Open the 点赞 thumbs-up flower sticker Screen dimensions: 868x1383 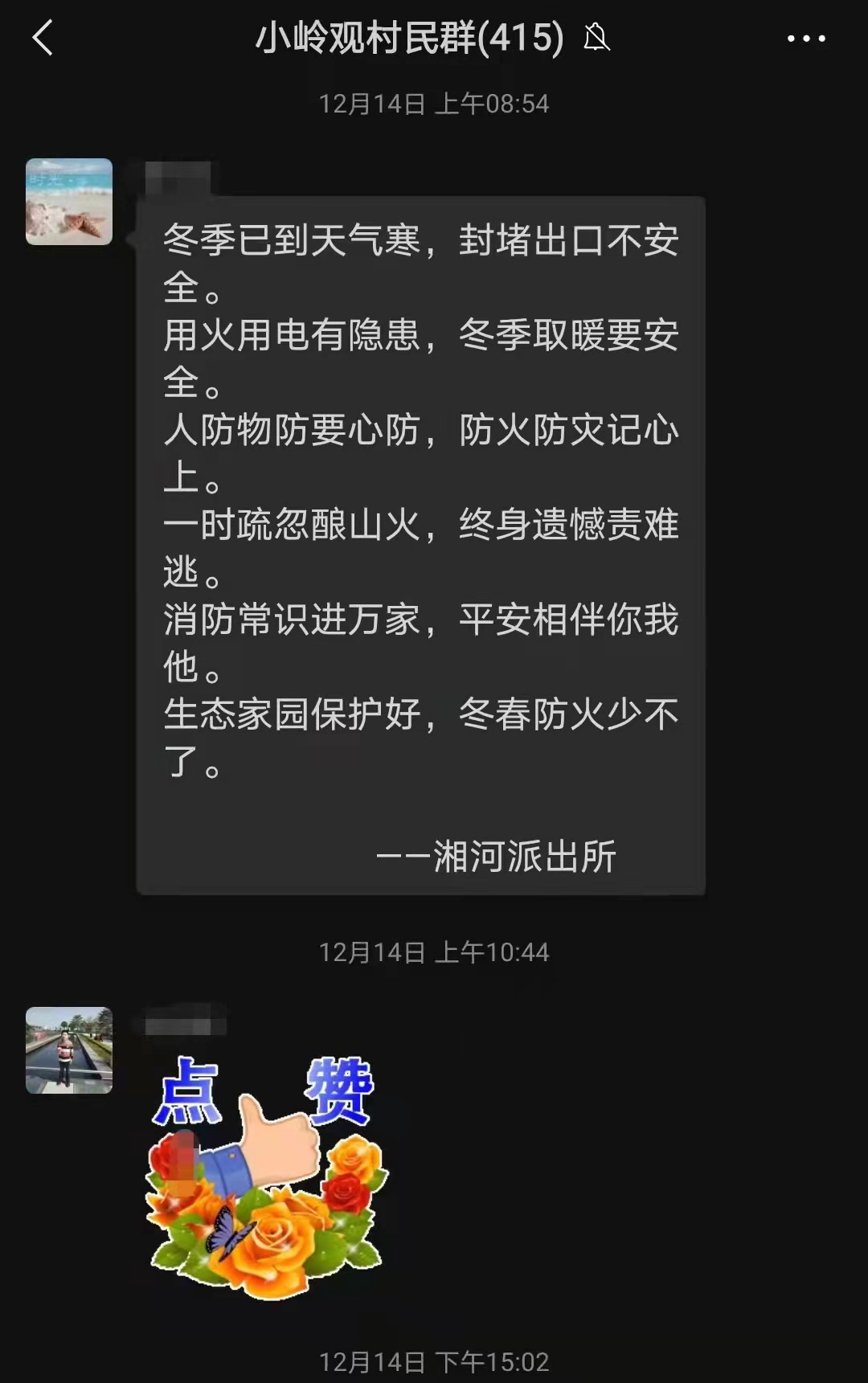point(265,1173)
